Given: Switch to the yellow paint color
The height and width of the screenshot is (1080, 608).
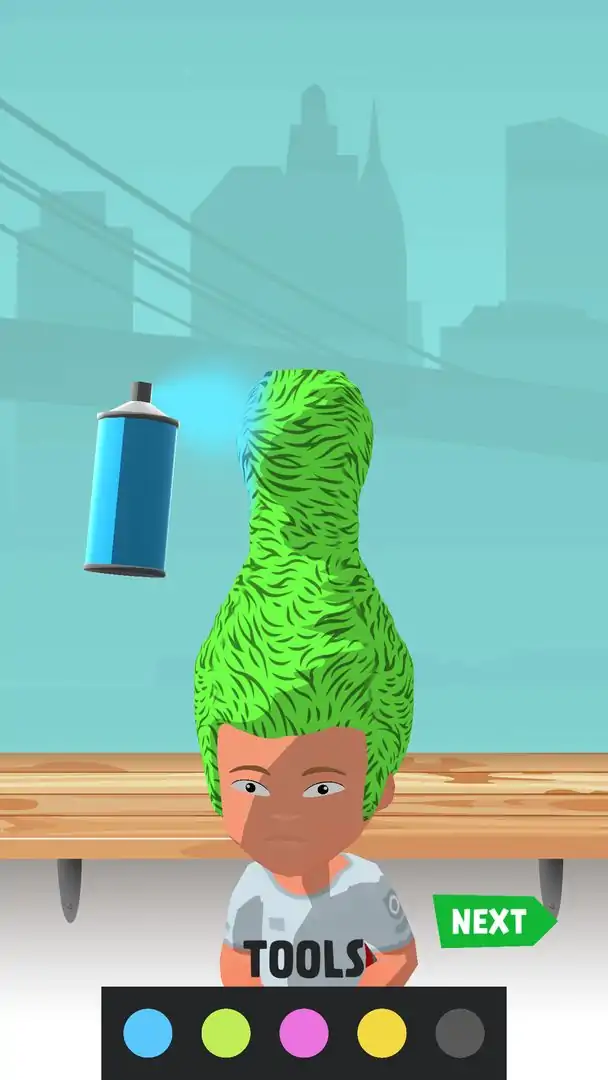Looking at the screenshot, I should (x=382, y=1033).
